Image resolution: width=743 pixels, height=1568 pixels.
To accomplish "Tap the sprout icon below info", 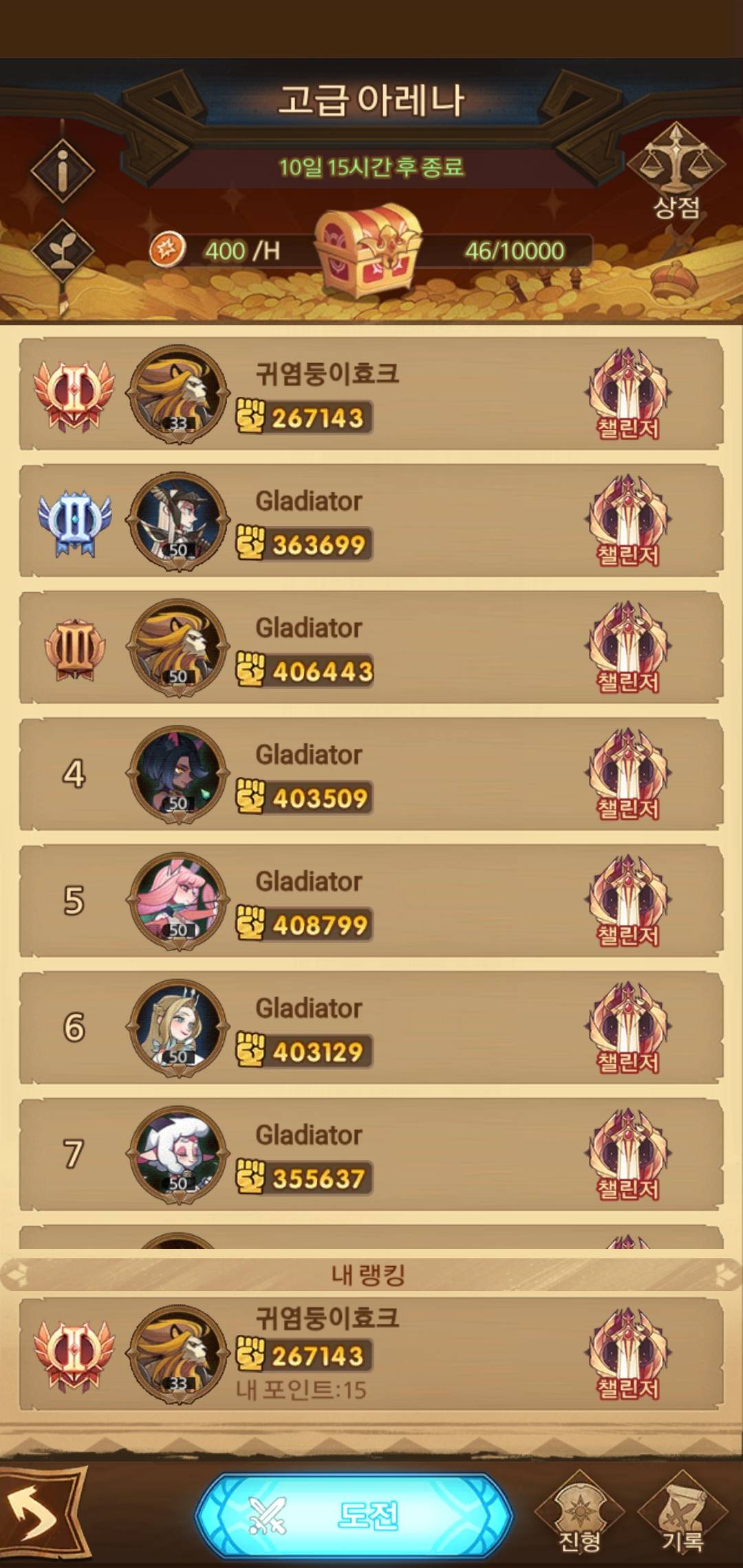I will 63,251.
